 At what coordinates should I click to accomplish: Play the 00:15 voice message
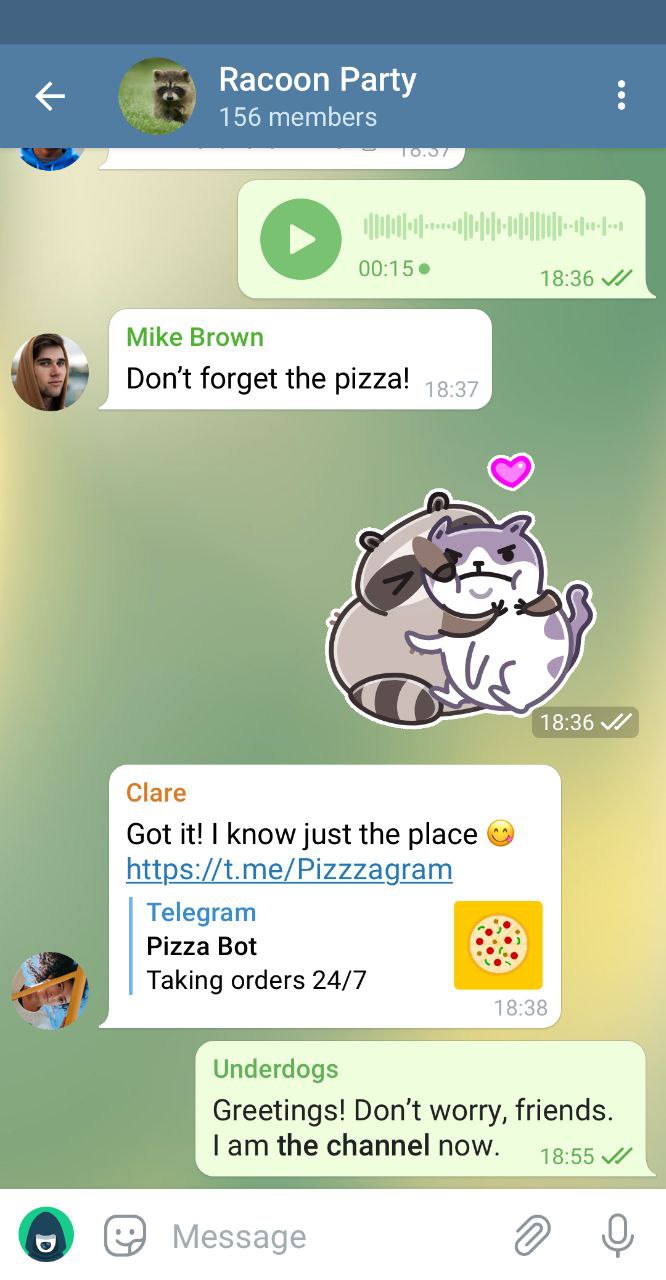click(x=300, y=239)
